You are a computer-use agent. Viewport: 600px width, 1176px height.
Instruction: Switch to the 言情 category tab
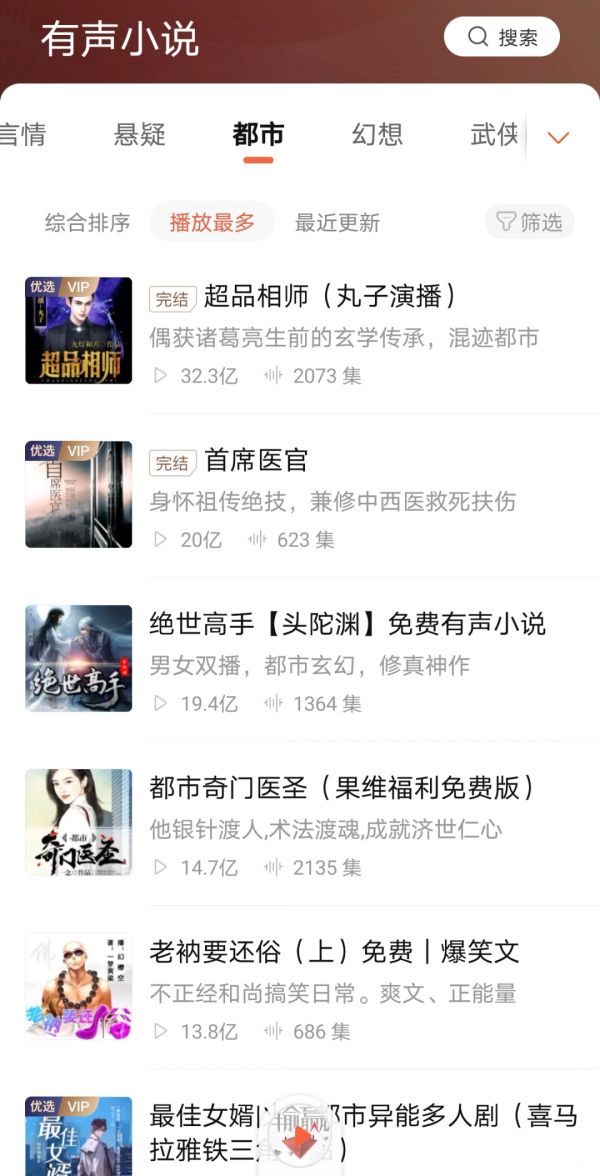point(22,134)
